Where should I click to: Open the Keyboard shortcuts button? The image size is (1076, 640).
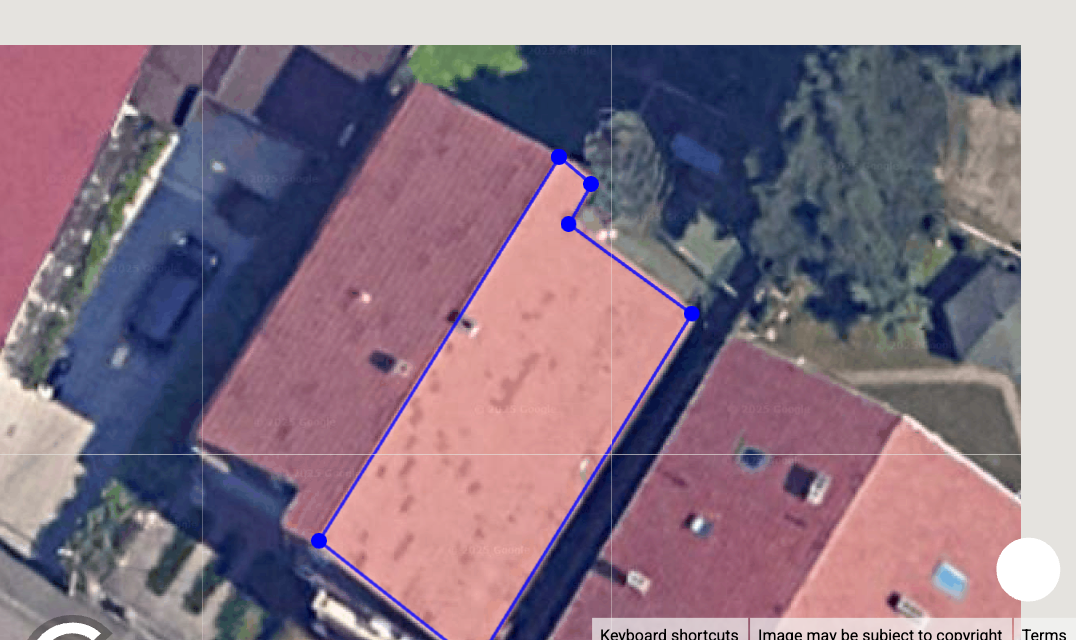[669, 633]
